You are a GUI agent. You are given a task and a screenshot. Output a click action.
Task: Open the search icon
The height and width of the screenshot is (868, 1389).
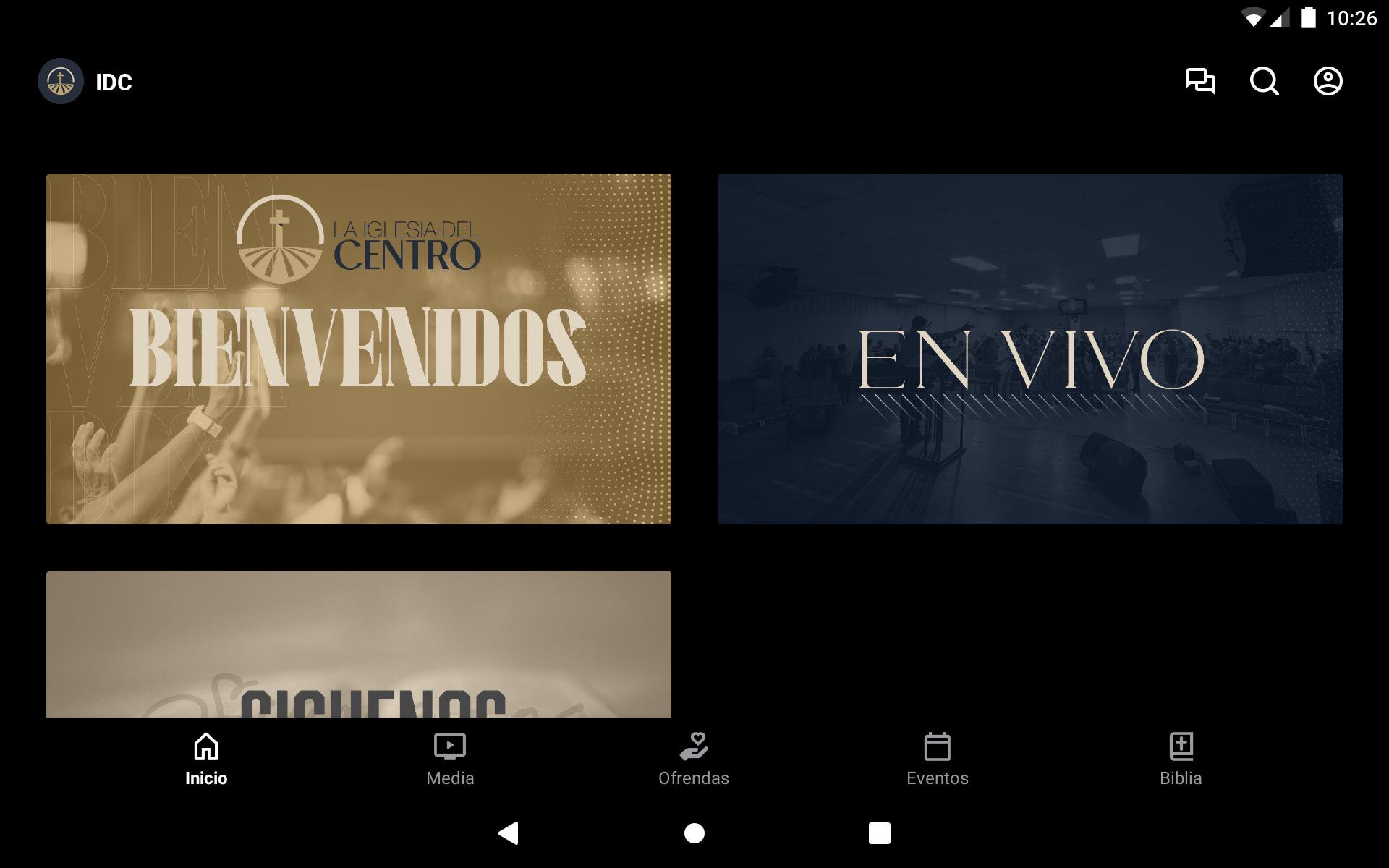click(1264, 81)
